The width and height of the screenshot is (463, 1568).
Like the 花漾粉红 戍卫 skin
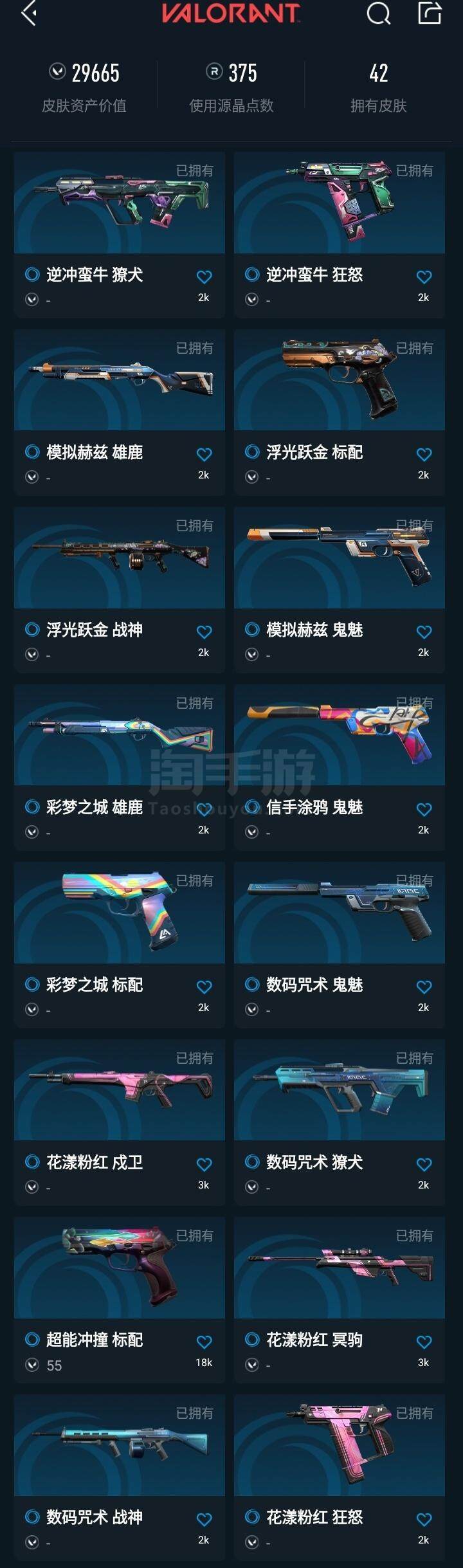[204, 1165]
